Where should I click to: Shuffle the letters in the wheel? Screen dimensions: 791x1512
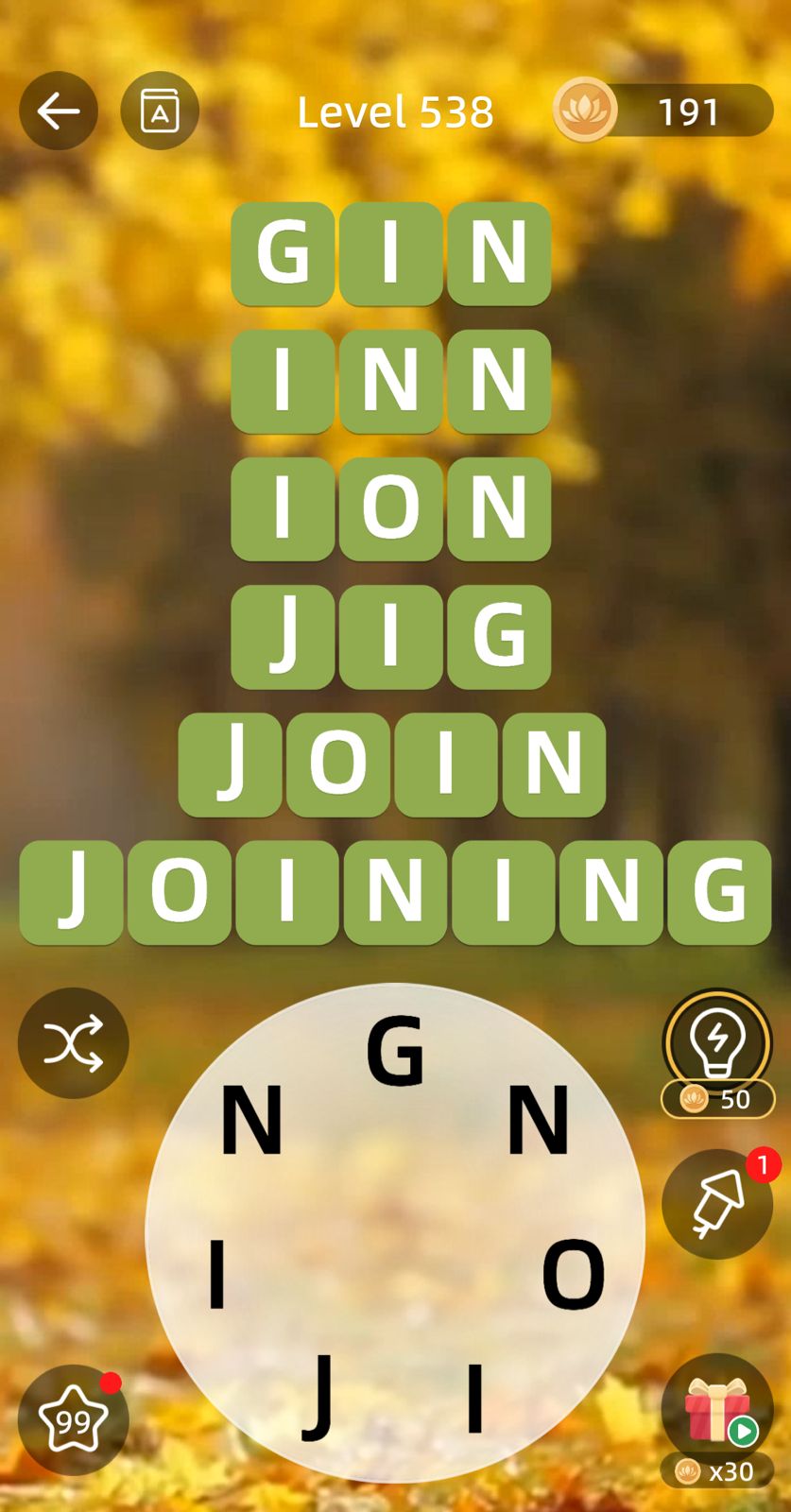click(73, 1043)
